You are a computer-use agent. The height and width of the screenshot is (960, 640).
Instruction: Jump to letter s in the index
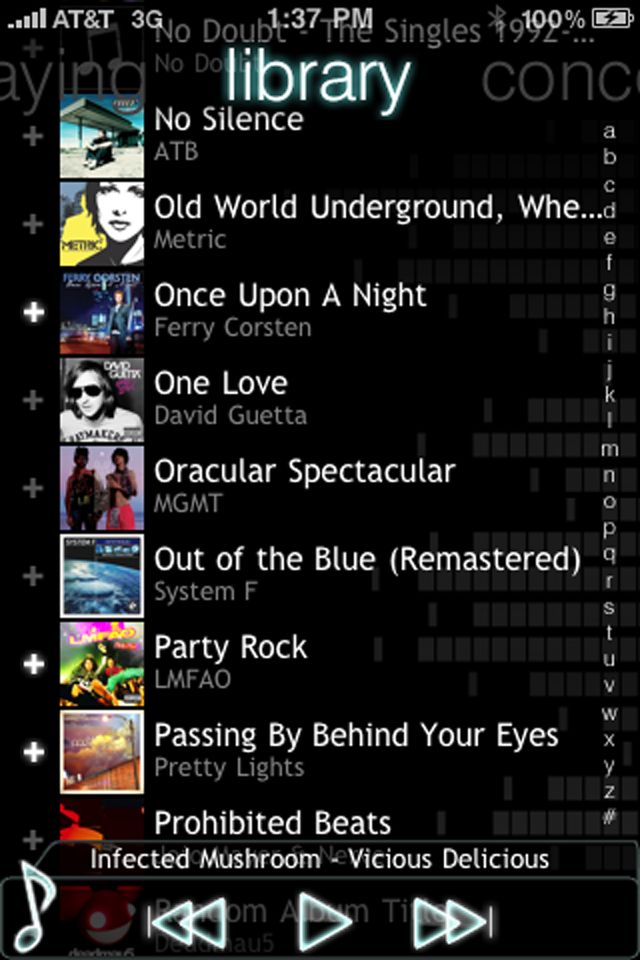609,606
